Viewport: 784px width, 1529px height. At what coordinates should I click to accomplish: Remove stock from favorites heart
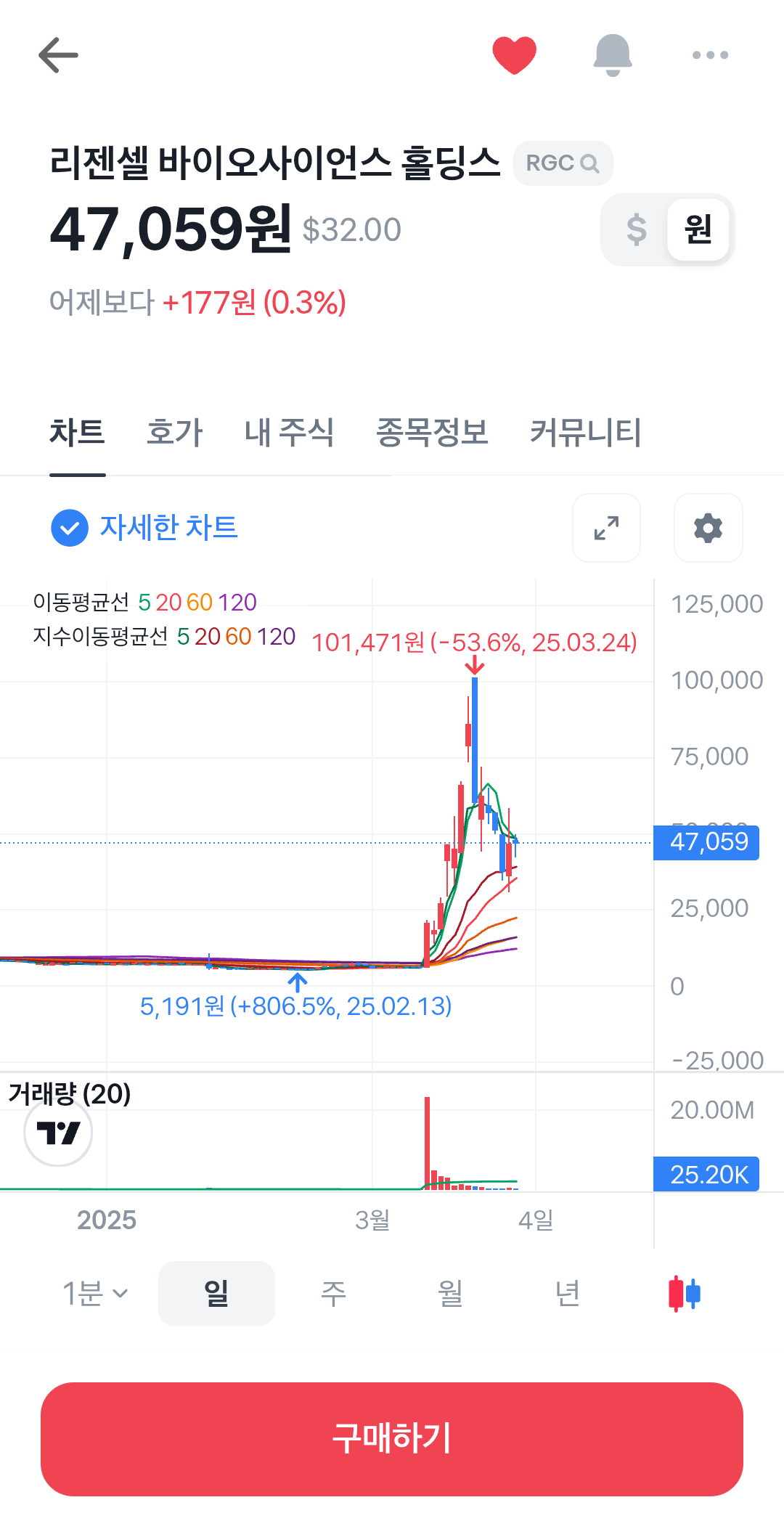514,55
